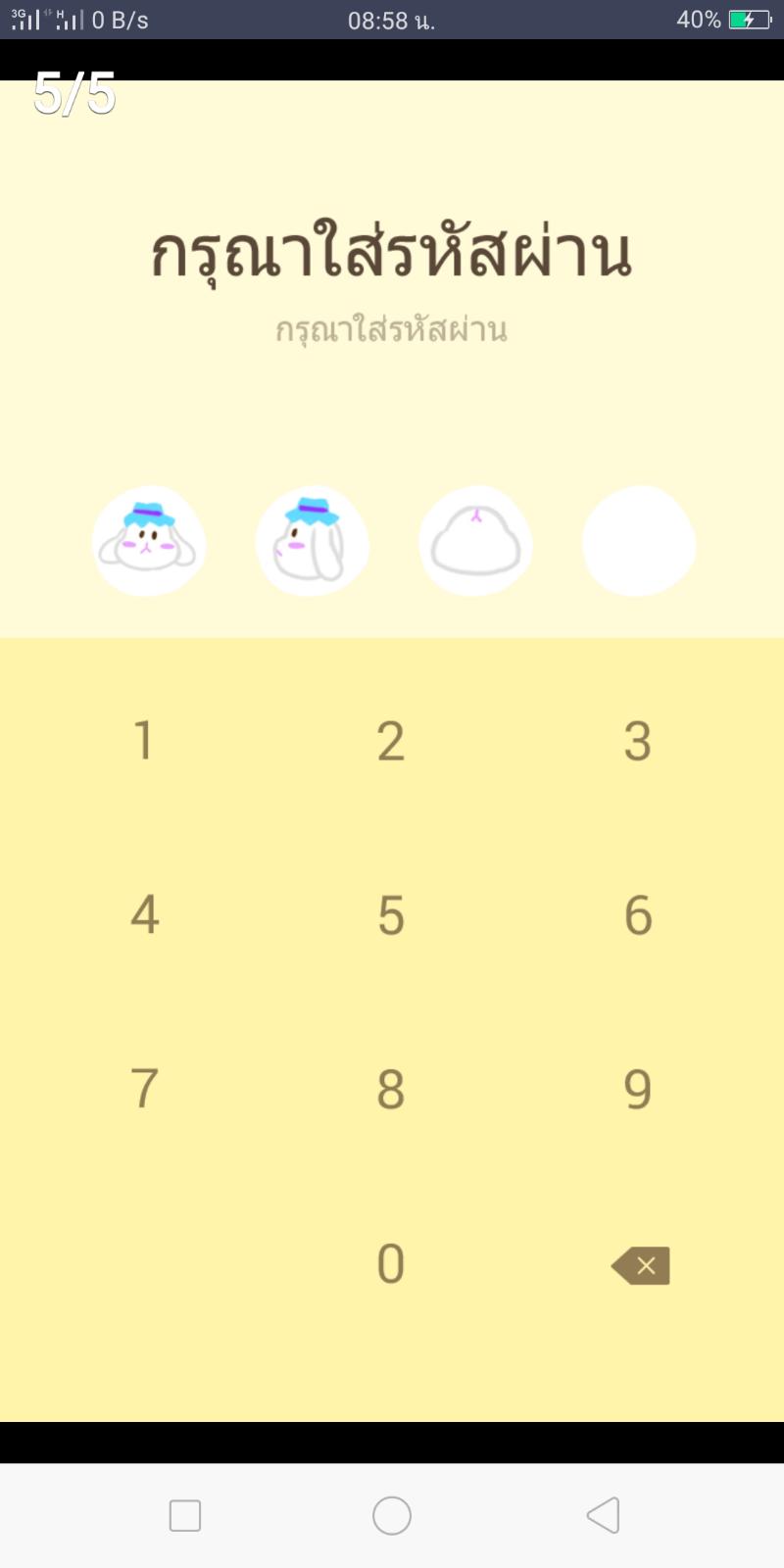Enter digit 1 on the passcode keypad
784x1568 pixels.
tap(144, 740)
